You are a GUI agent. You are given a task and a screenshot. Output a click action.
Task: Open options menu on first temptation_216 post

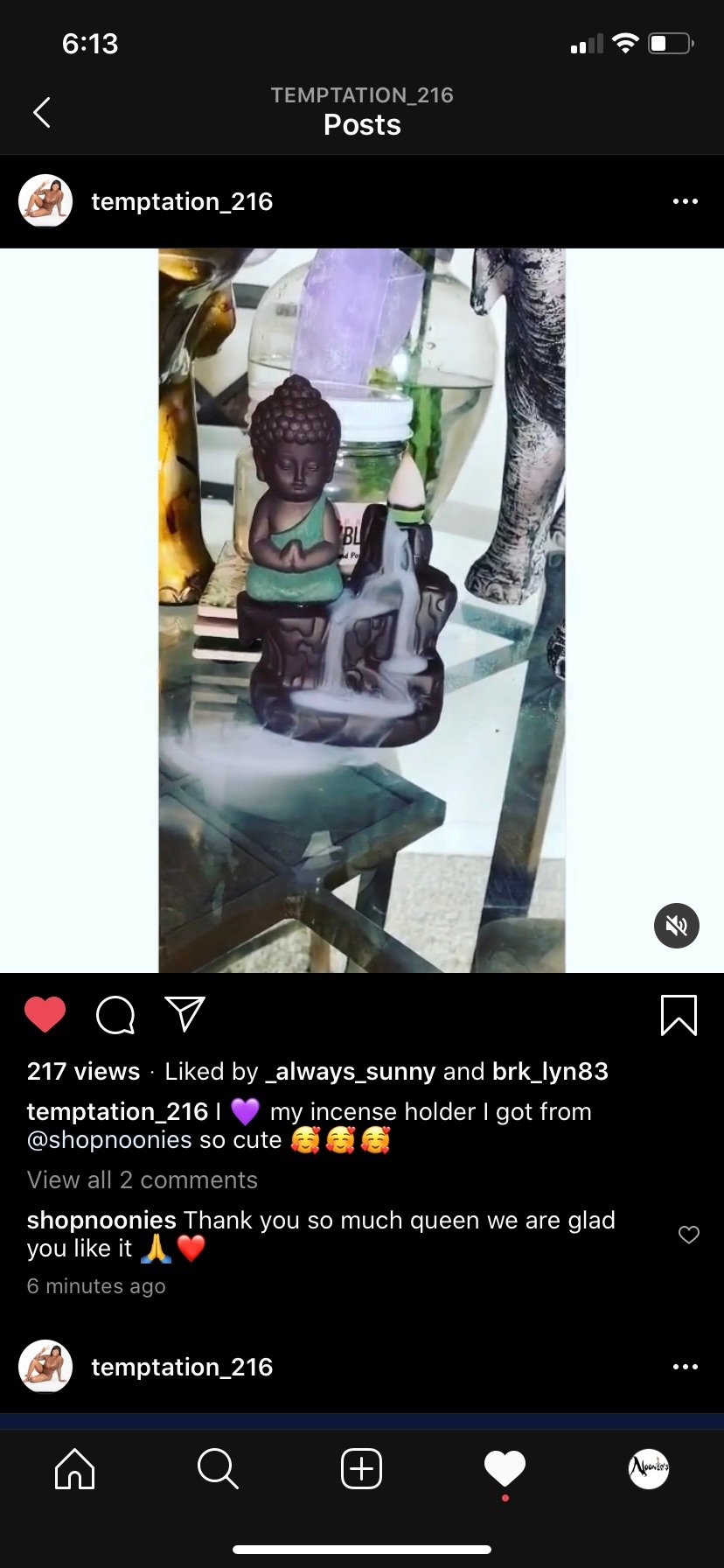point(685,201)
